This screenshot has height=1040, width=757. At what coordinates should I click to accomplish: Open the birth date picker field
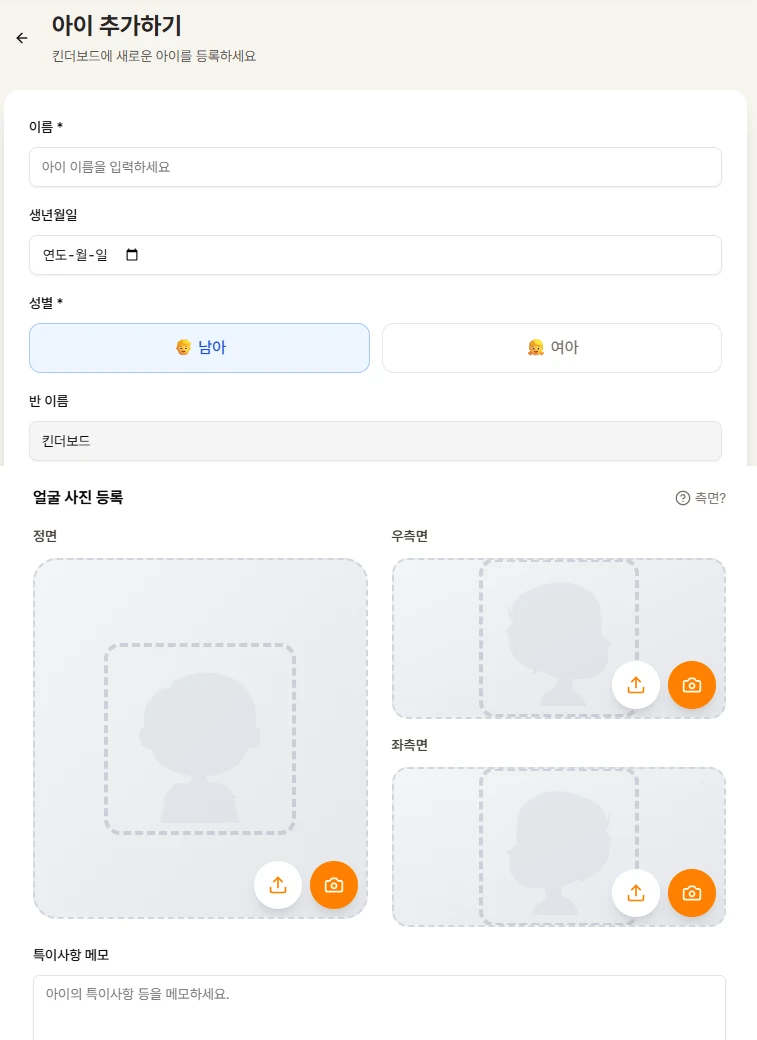375,255
